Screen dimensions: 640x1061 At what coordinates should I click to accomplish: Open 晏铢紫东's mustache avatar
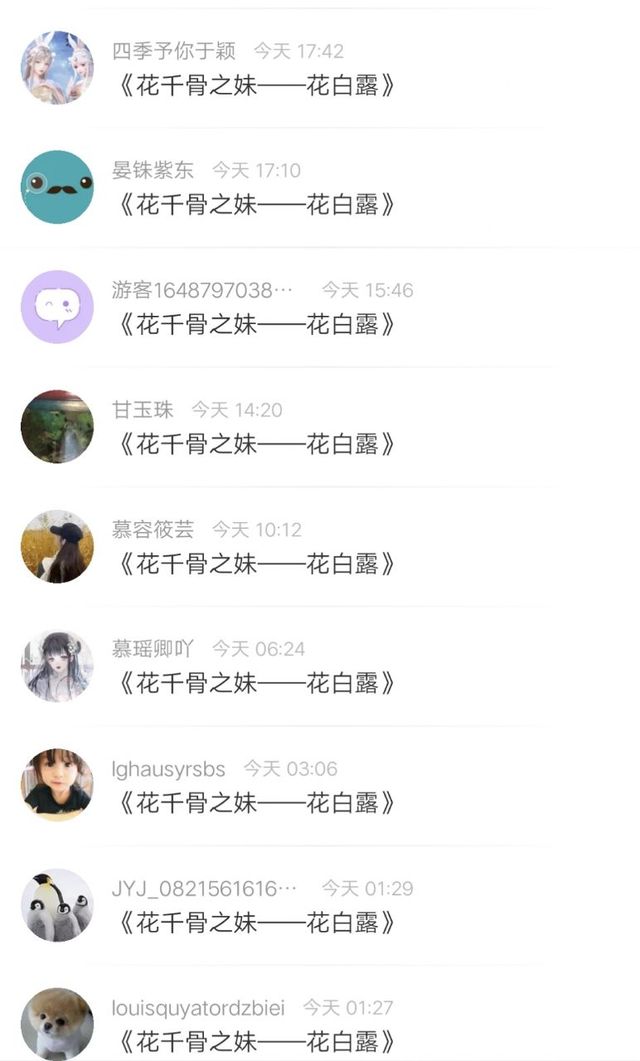click(57, 187)
